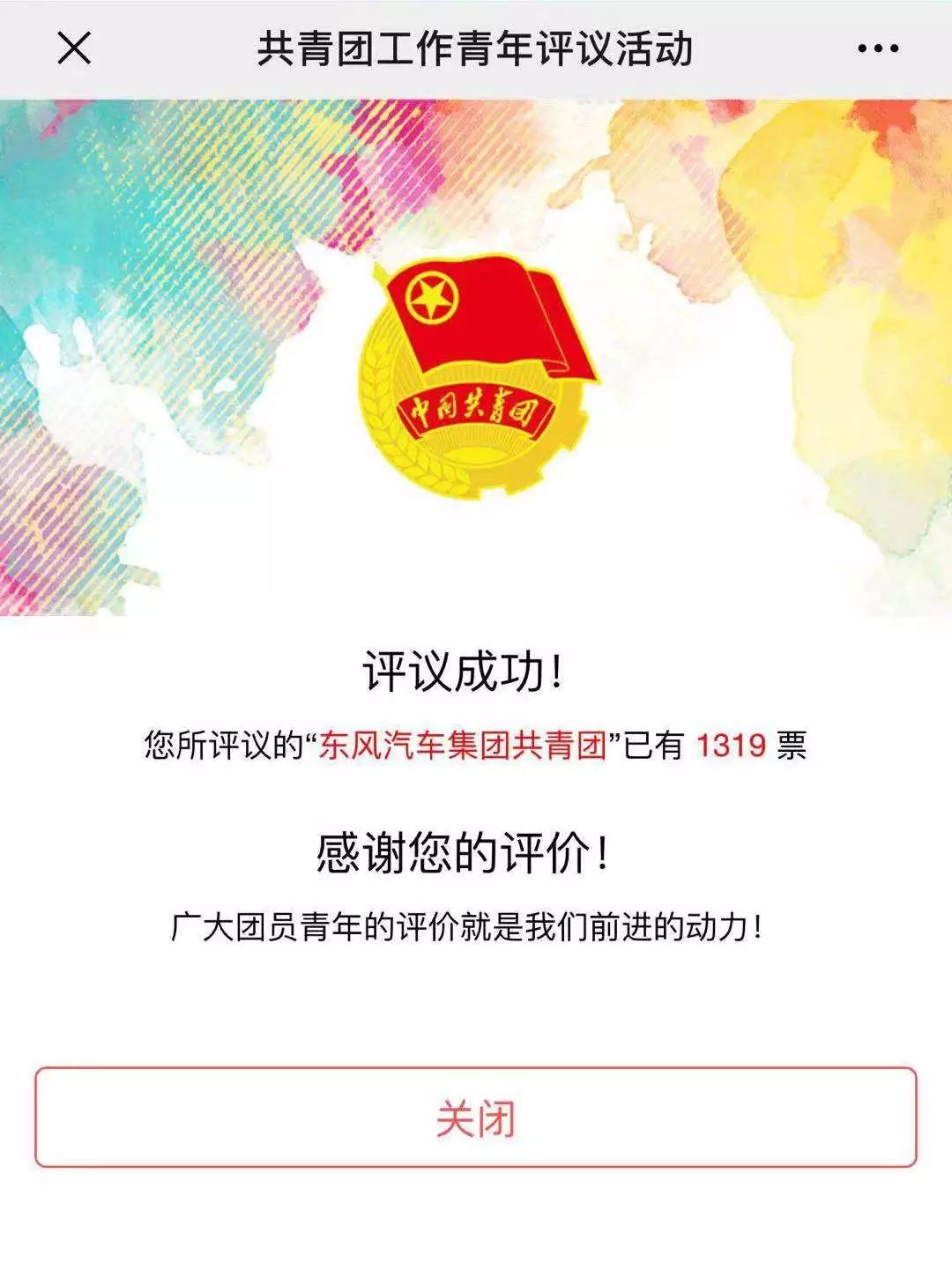952x1270 pixels.
Task: Close the page with the X icon
Action: [x=74, y=48]
